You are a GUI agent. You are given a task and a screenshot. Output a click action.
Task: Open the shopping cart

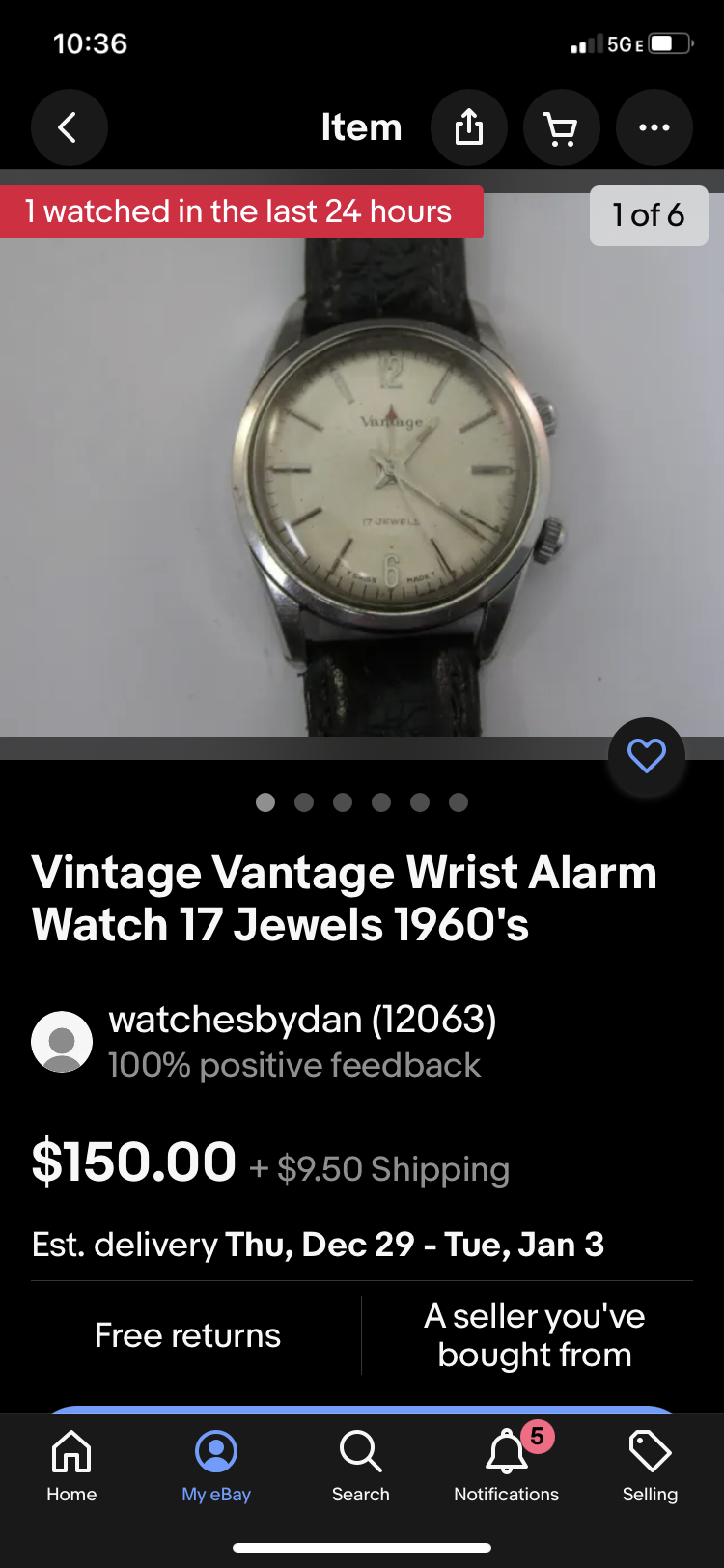(561, 127)
